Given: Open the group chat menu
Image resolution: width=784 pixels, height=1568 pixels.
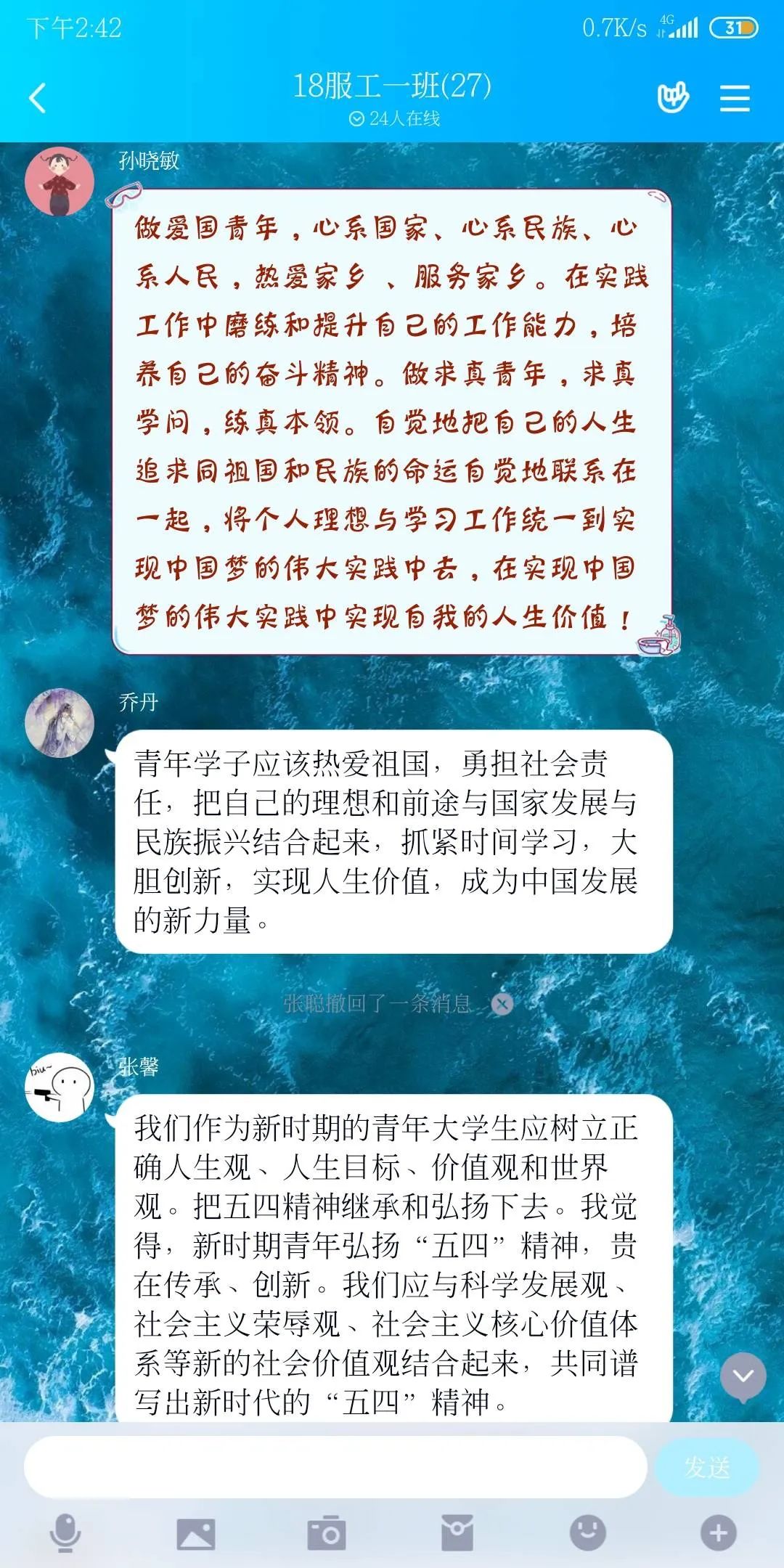Looking at the screenshot, I should [735, 98].
